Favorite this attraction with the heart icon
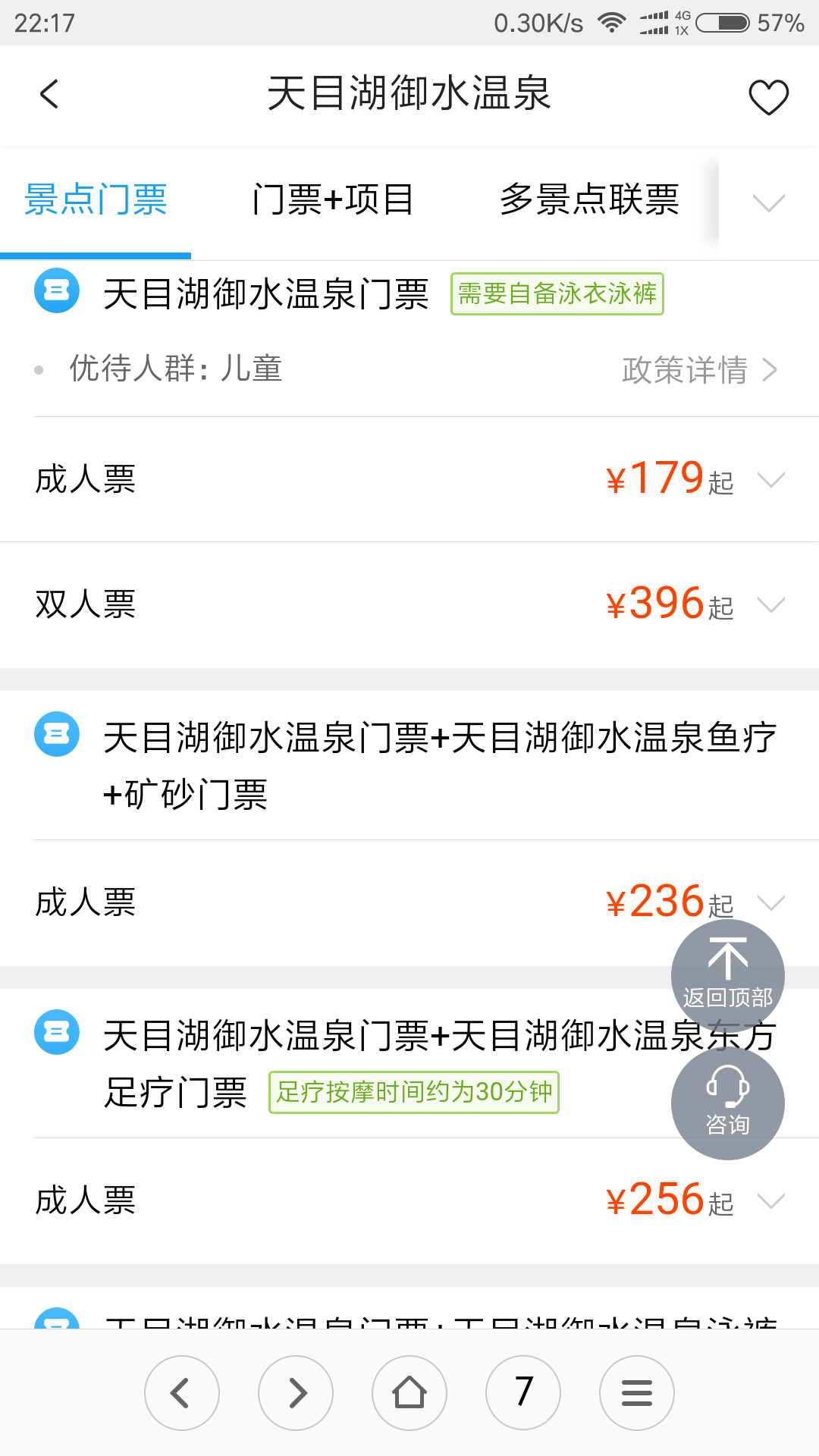819x1456 pixels. click(x=768, y=97)
